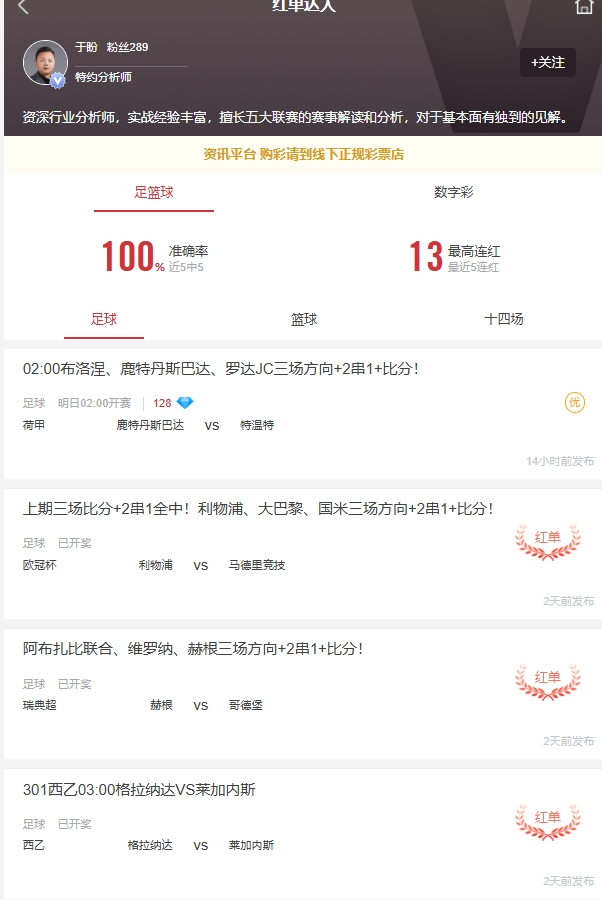Select the 篮球 sub-tab
Image resolution: width=602 pixels, height=900 pixels.
pyautogui.click(x=304, y=319)
